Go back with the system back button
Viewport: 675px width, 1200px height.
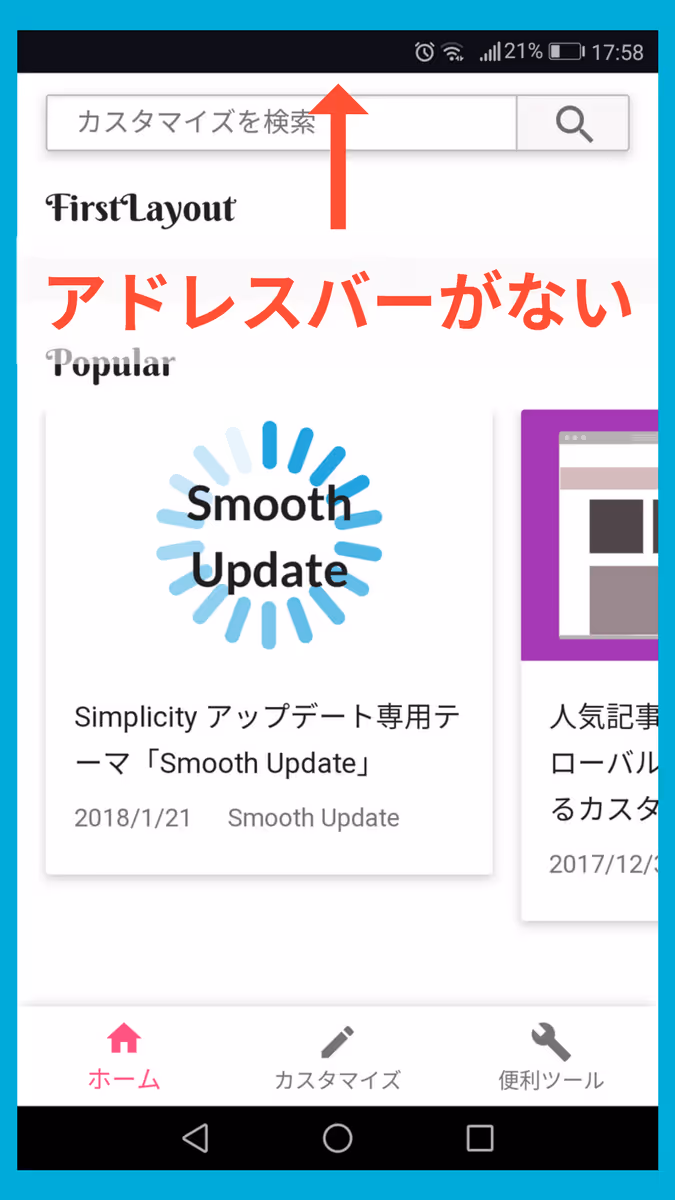[x=196, y=1138]
